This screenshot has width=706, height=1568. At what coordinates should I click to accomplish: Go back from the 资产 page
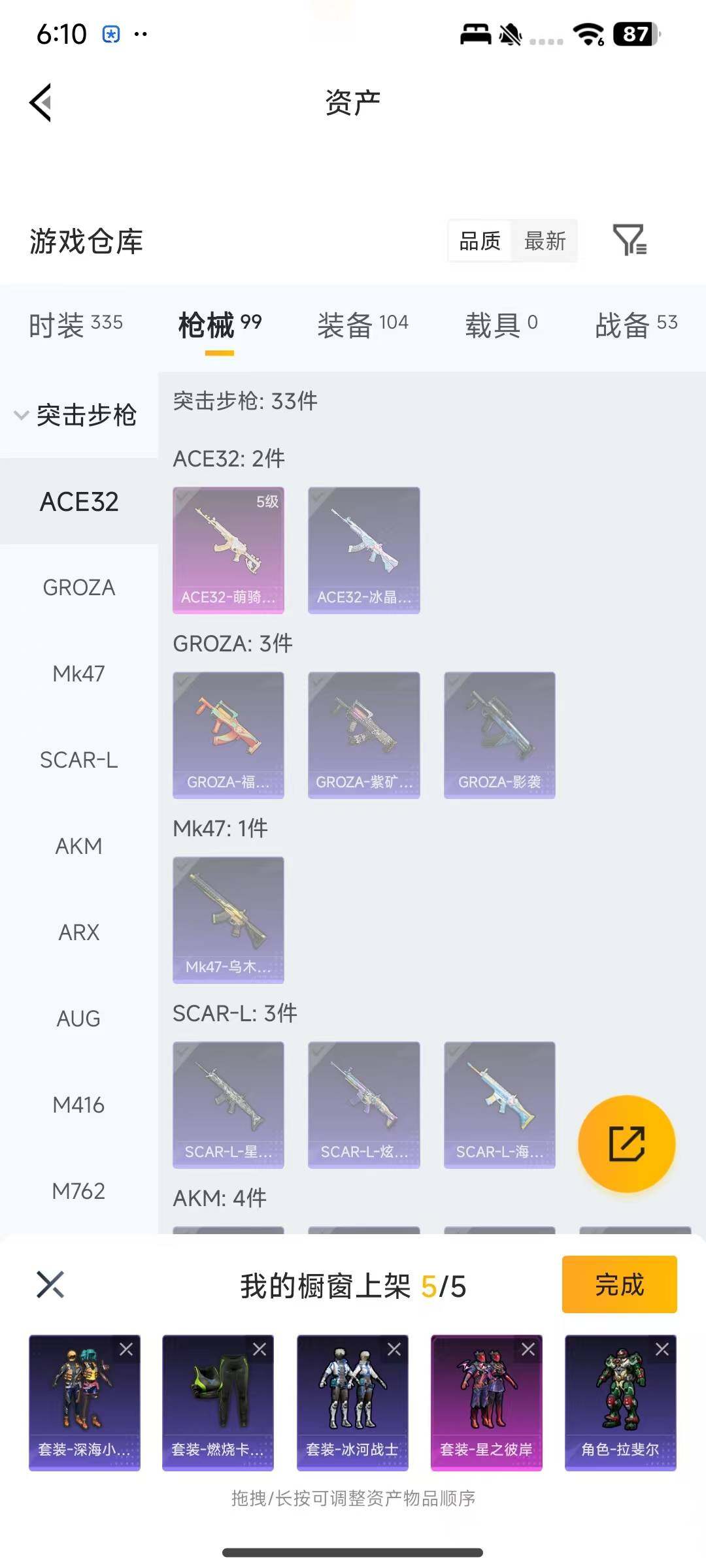tap(41, 103)
